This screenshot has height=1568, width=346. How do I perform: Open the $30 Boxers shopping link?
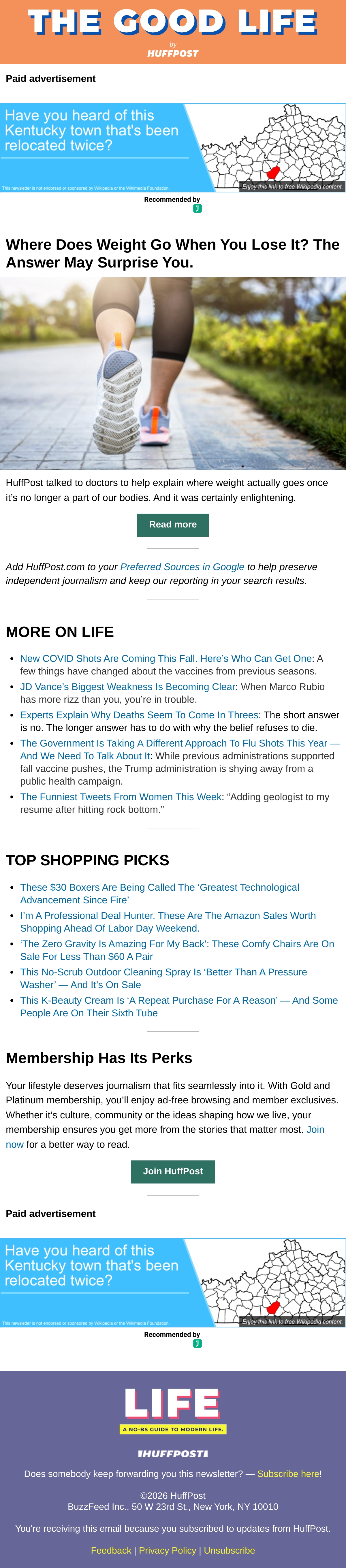(x=160, y=894)
